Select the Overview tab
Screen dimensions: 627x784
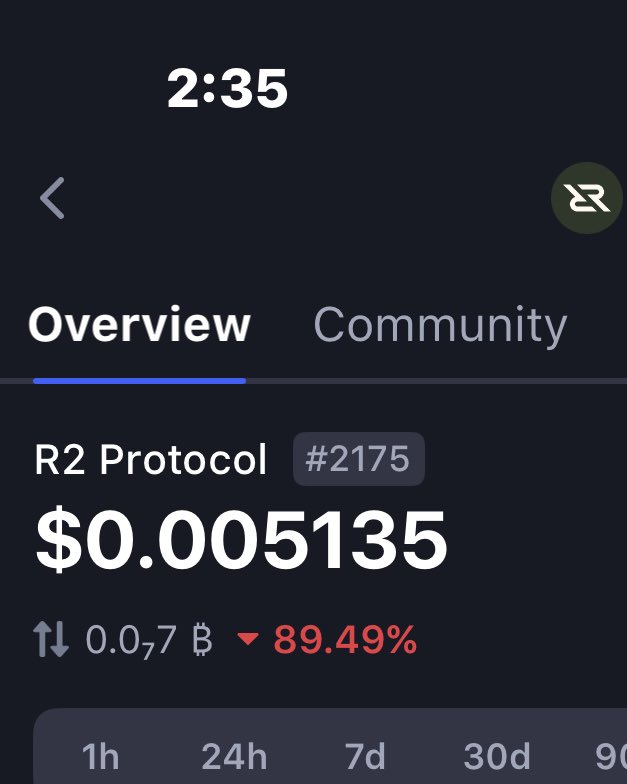coord(139,325)
